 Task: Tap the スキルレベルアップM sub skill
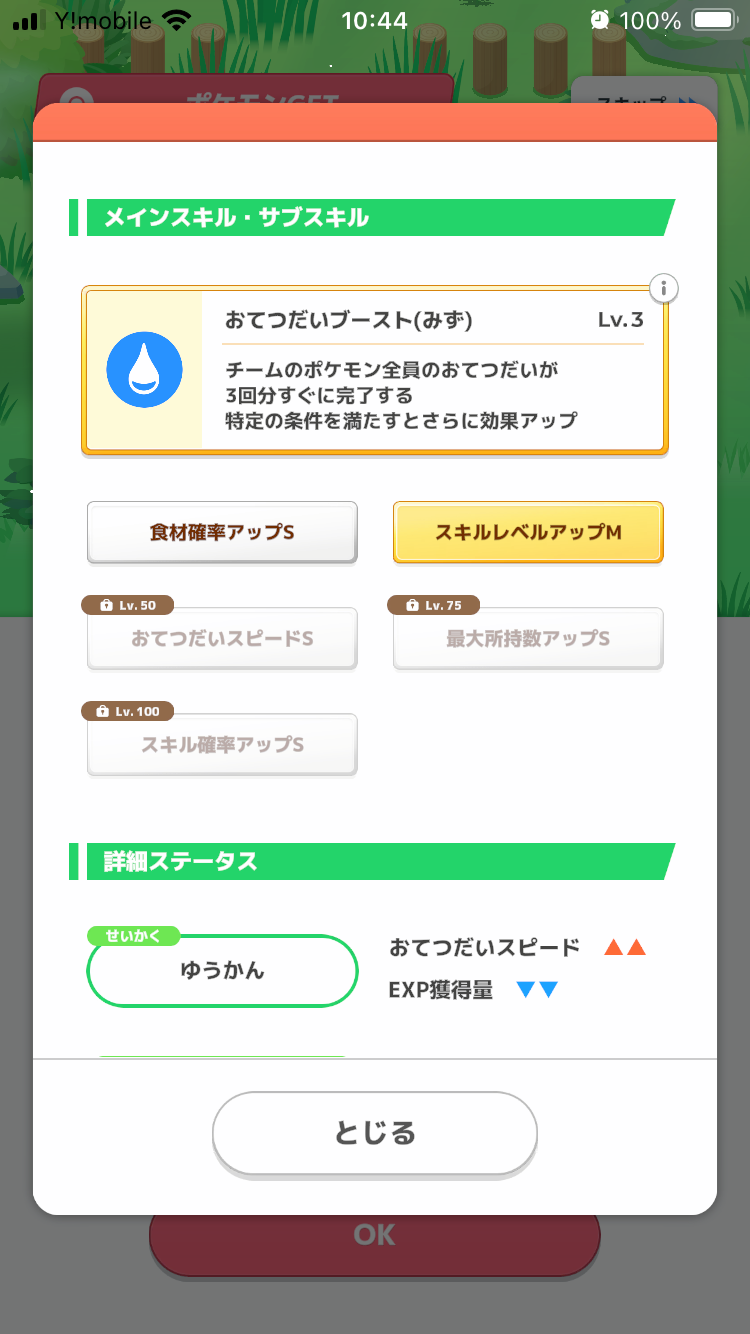[528, 532]
